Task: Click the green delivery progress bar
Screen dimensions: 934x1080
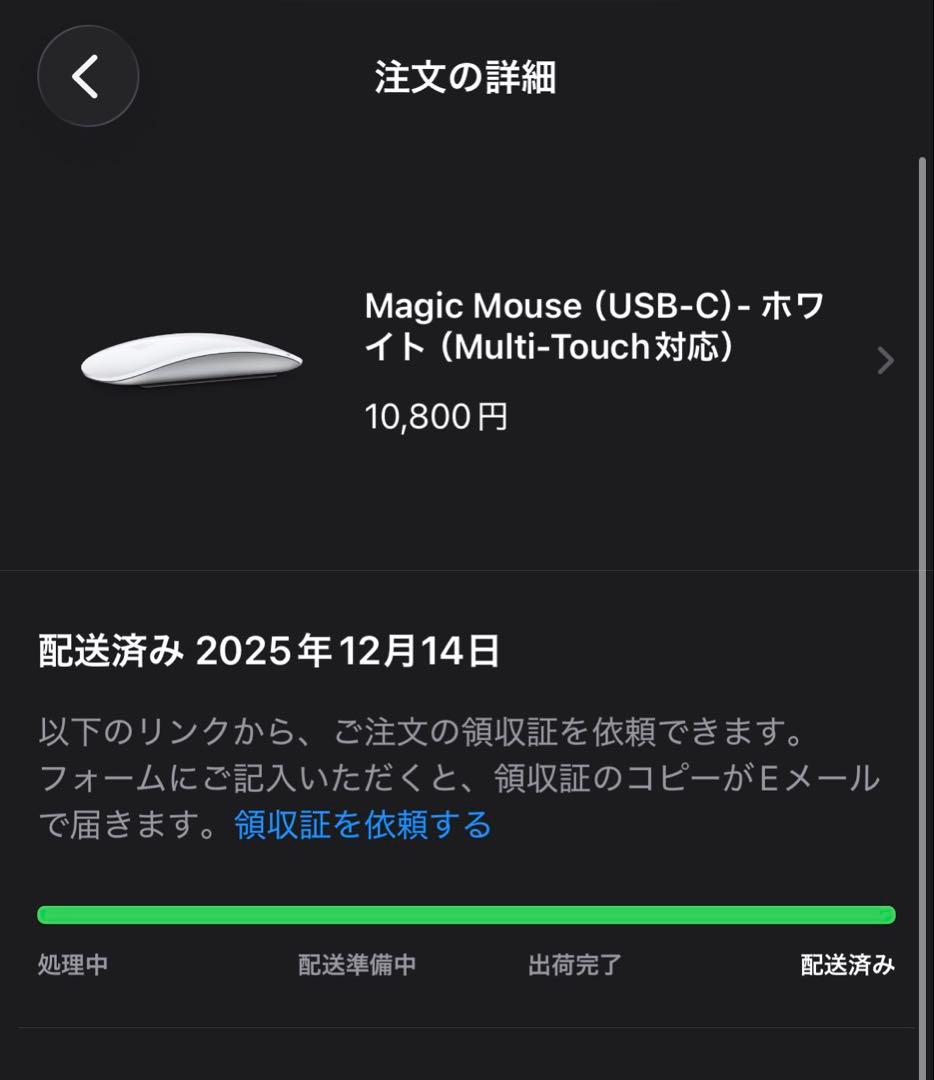Action: pyautogui.click(x=467, y=912)
